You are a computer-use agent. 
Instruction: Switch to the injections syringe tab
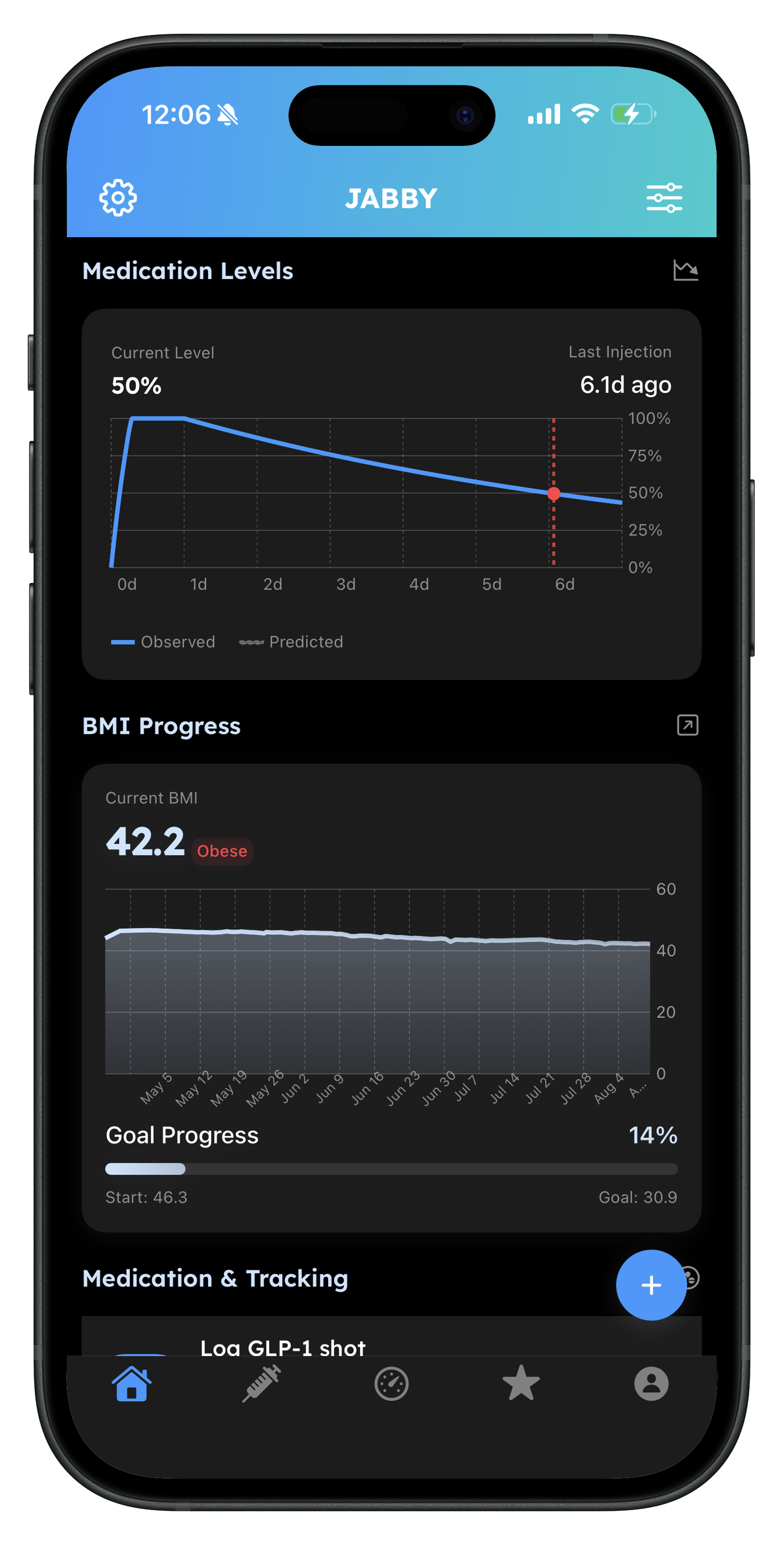[x=261, y=1384]
